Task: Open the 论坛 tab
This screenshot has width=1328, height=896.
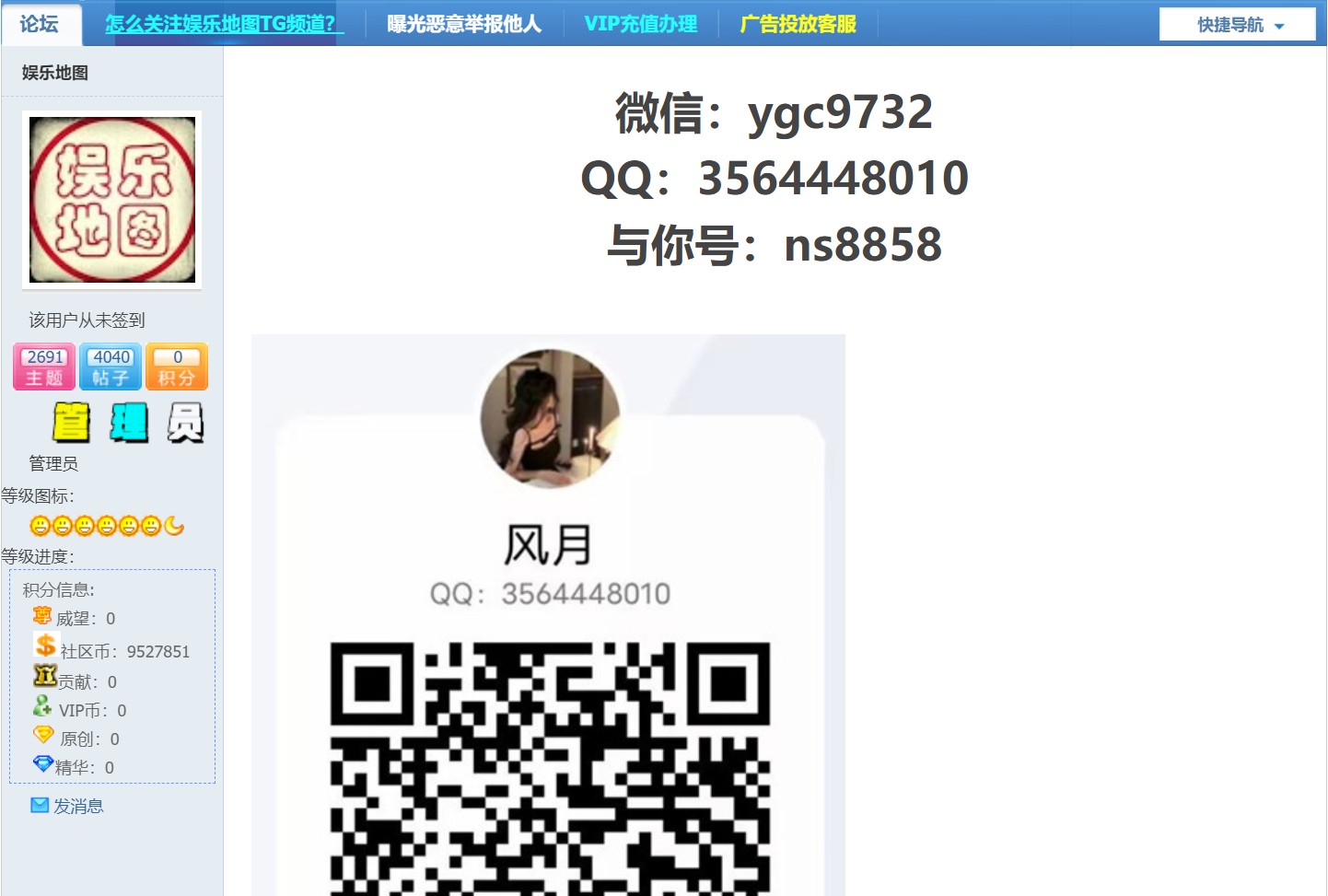Action: pos(40,24)
